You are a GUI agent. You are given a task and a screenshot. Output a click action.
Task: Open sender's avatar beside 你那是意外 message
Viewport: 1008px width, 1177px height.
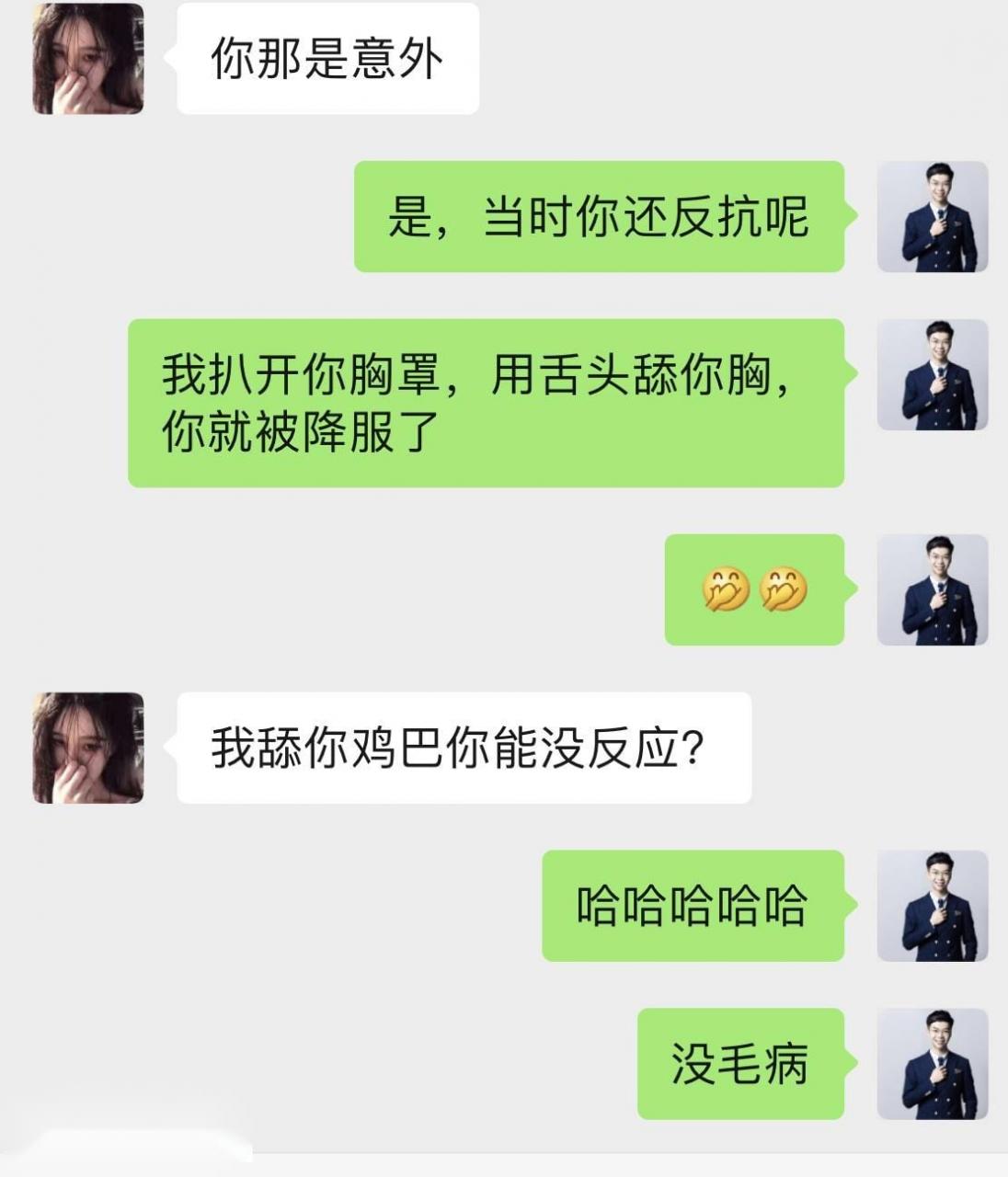tap(87, 59)
